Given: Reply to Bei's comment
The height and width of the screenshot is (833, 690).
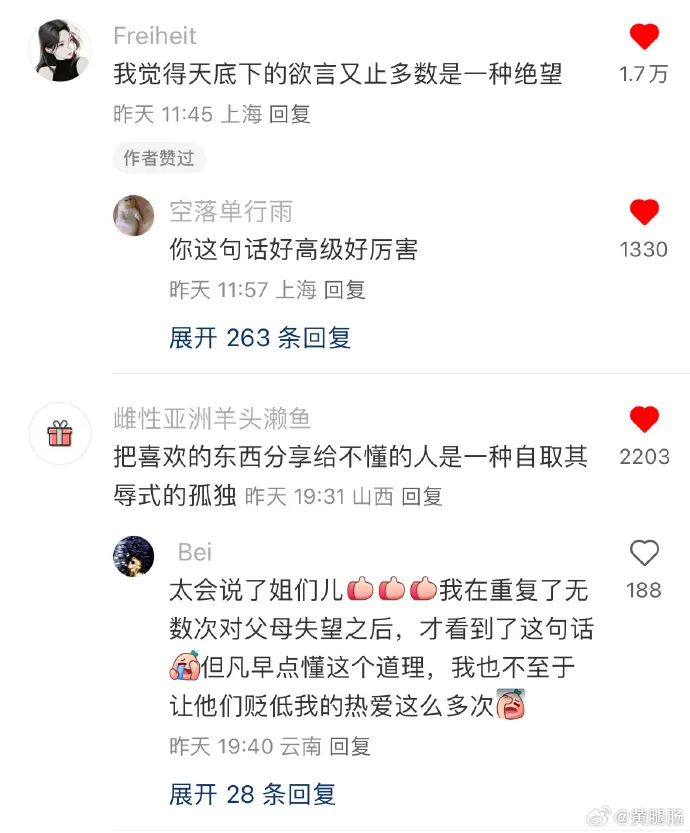Looking at the screenshot, I should point(350,746).
